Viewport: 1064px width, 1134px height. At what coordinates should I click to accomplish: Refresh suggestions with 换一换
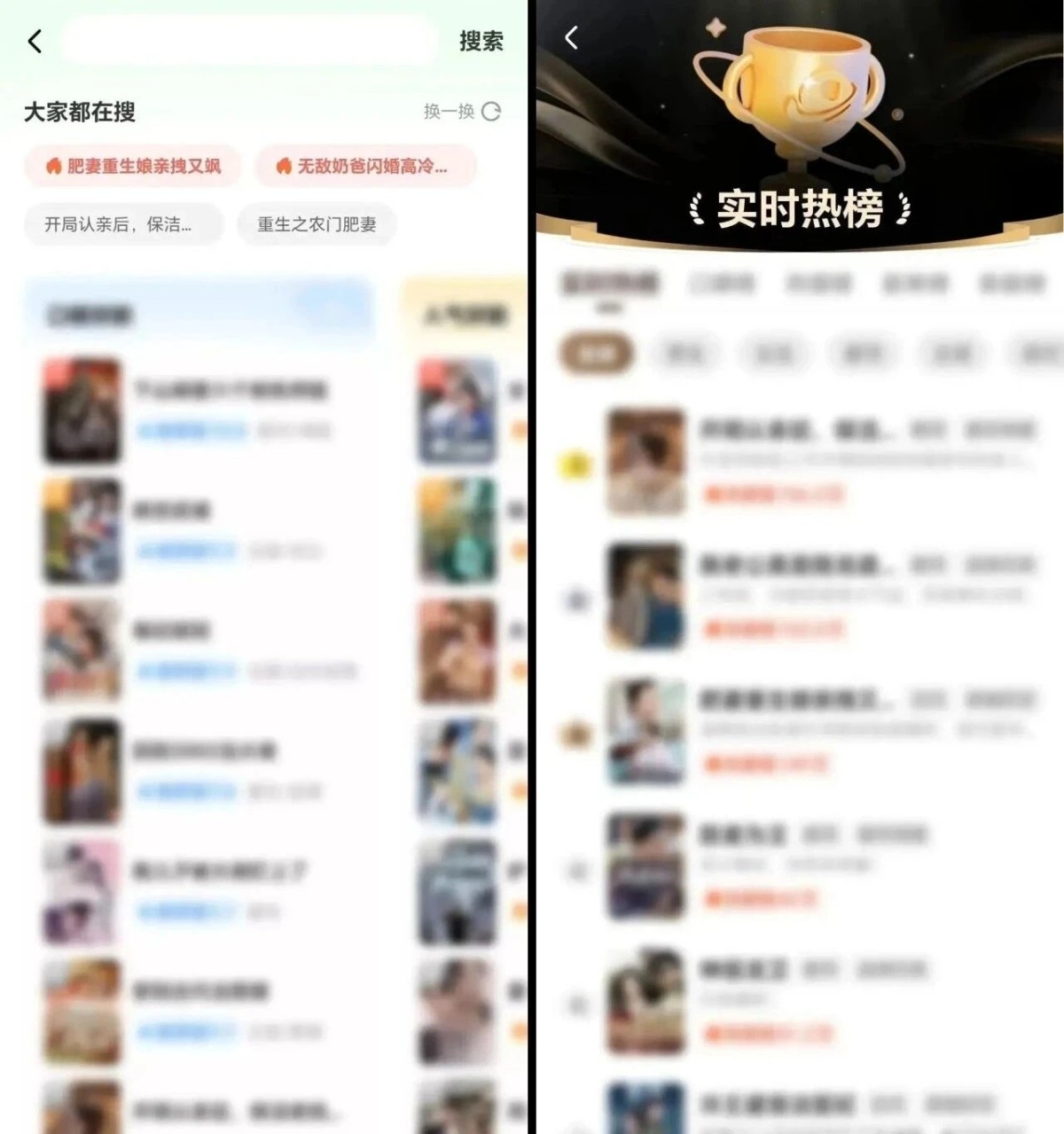tap(462, 112)
